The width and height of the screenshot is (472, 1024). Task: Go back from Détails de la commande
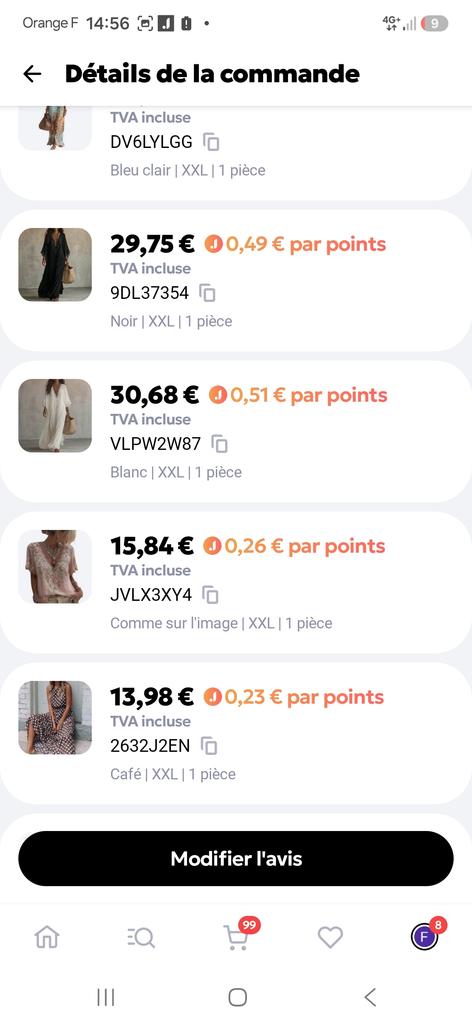coord(32,74)
